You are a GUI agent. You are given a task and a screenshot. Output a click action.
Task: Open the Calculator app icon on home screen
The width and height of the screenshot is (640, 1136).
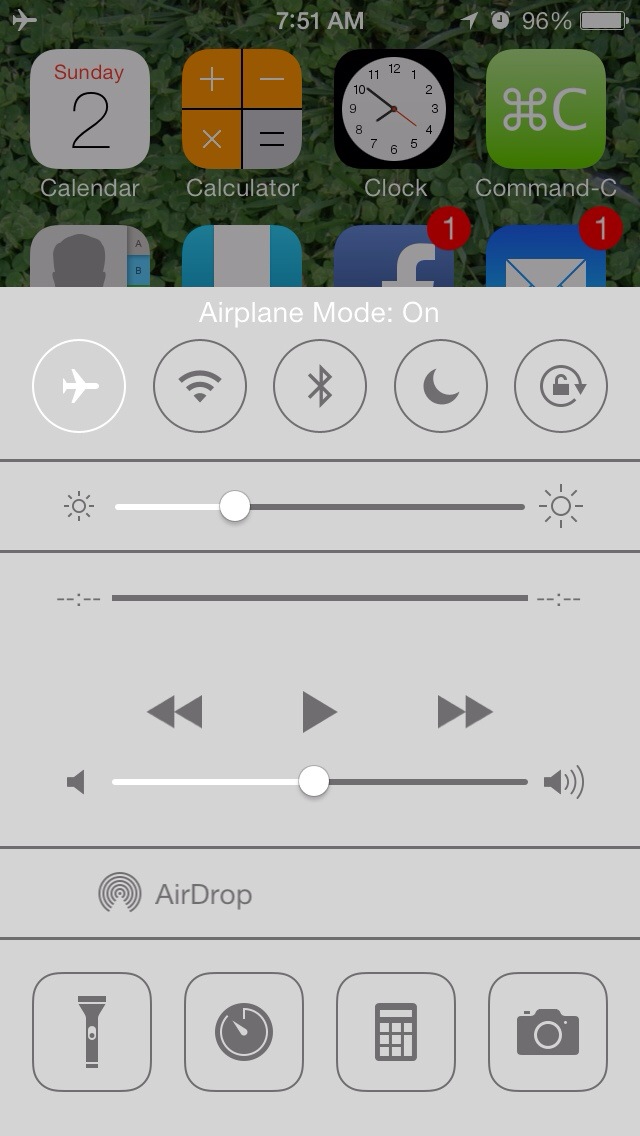coord(242,109)
